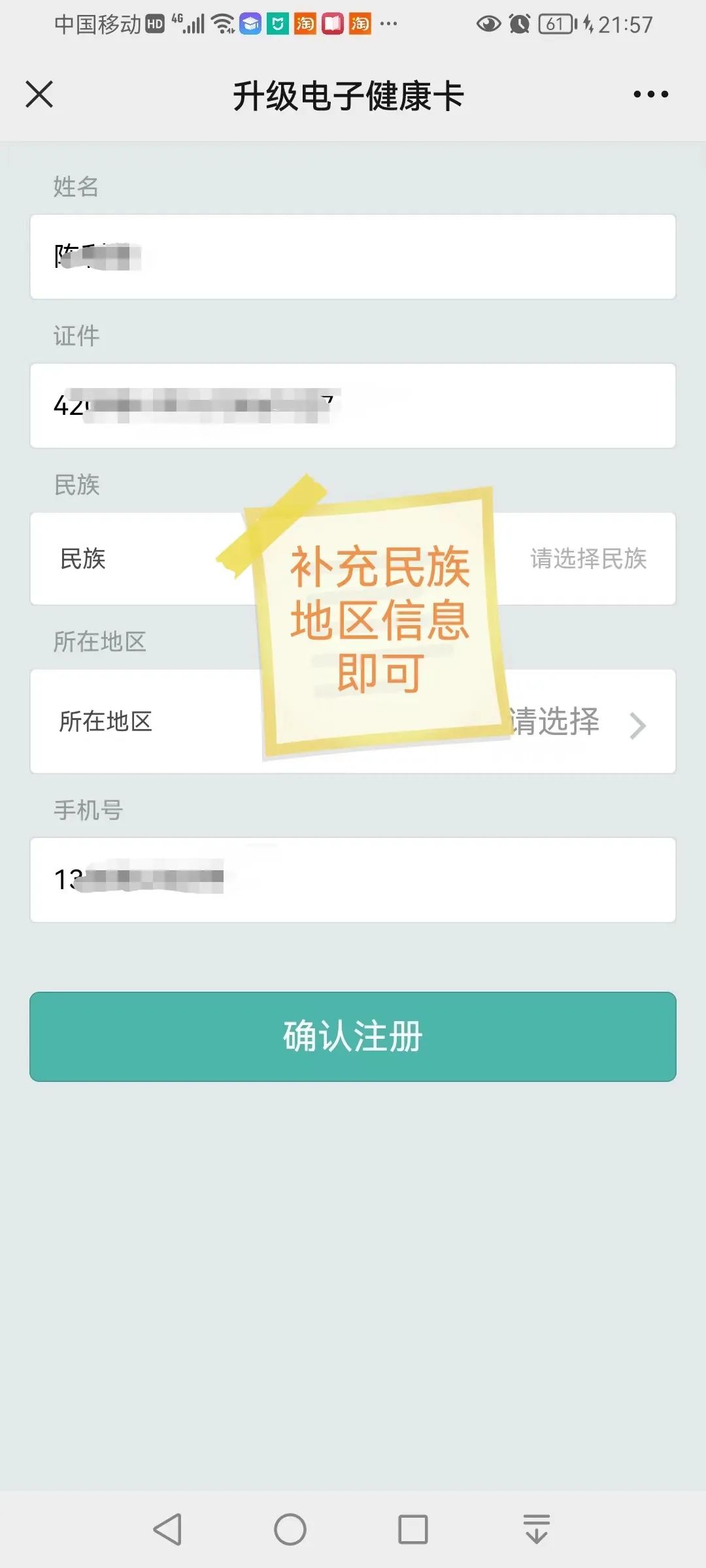Image resolution: width=706 pixels, height=1568 pixels.
Task: Open recent apps with the square button
Action: point(413,1529)
